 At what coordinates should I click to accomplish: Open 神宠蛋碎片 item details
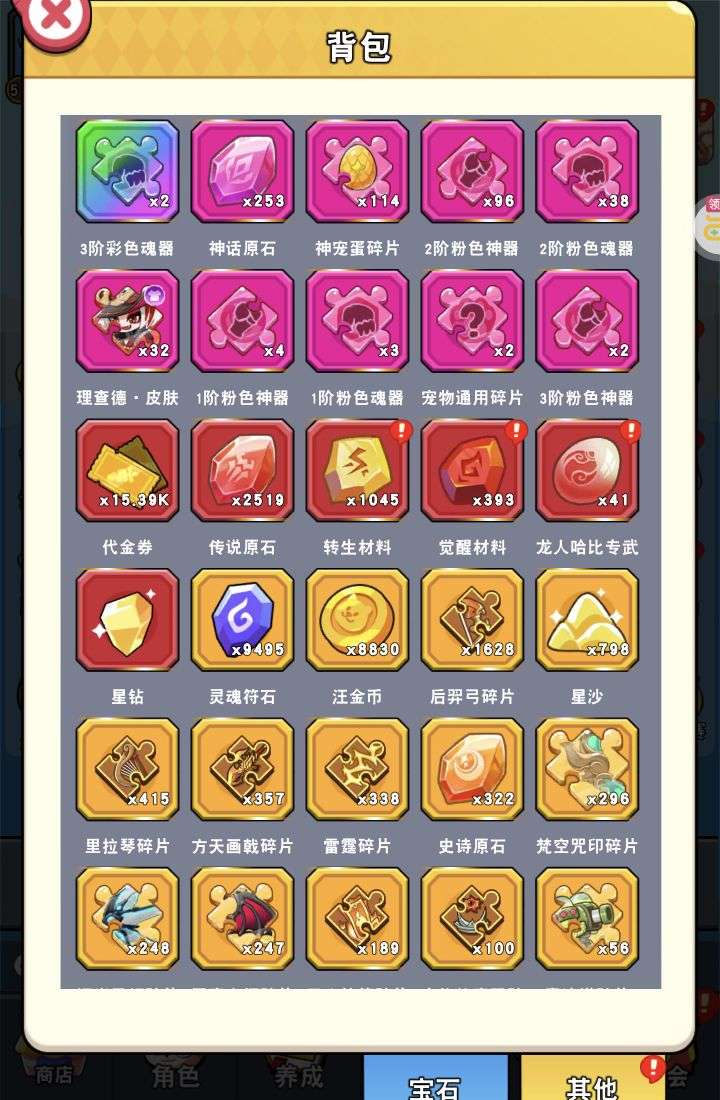(357, 171)
